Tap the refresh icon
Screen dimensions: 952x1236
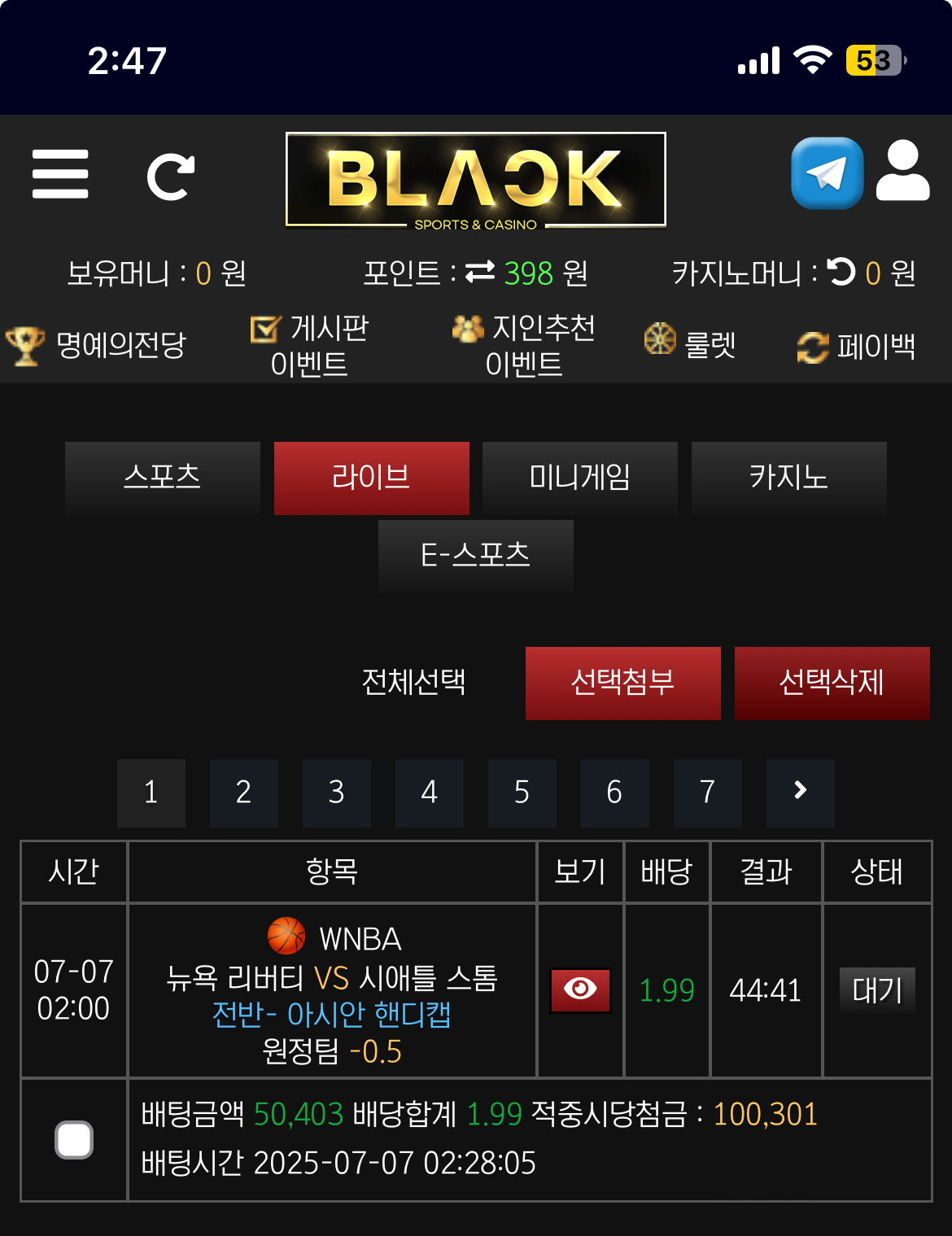pyautogui.click(x=170, y=176)
